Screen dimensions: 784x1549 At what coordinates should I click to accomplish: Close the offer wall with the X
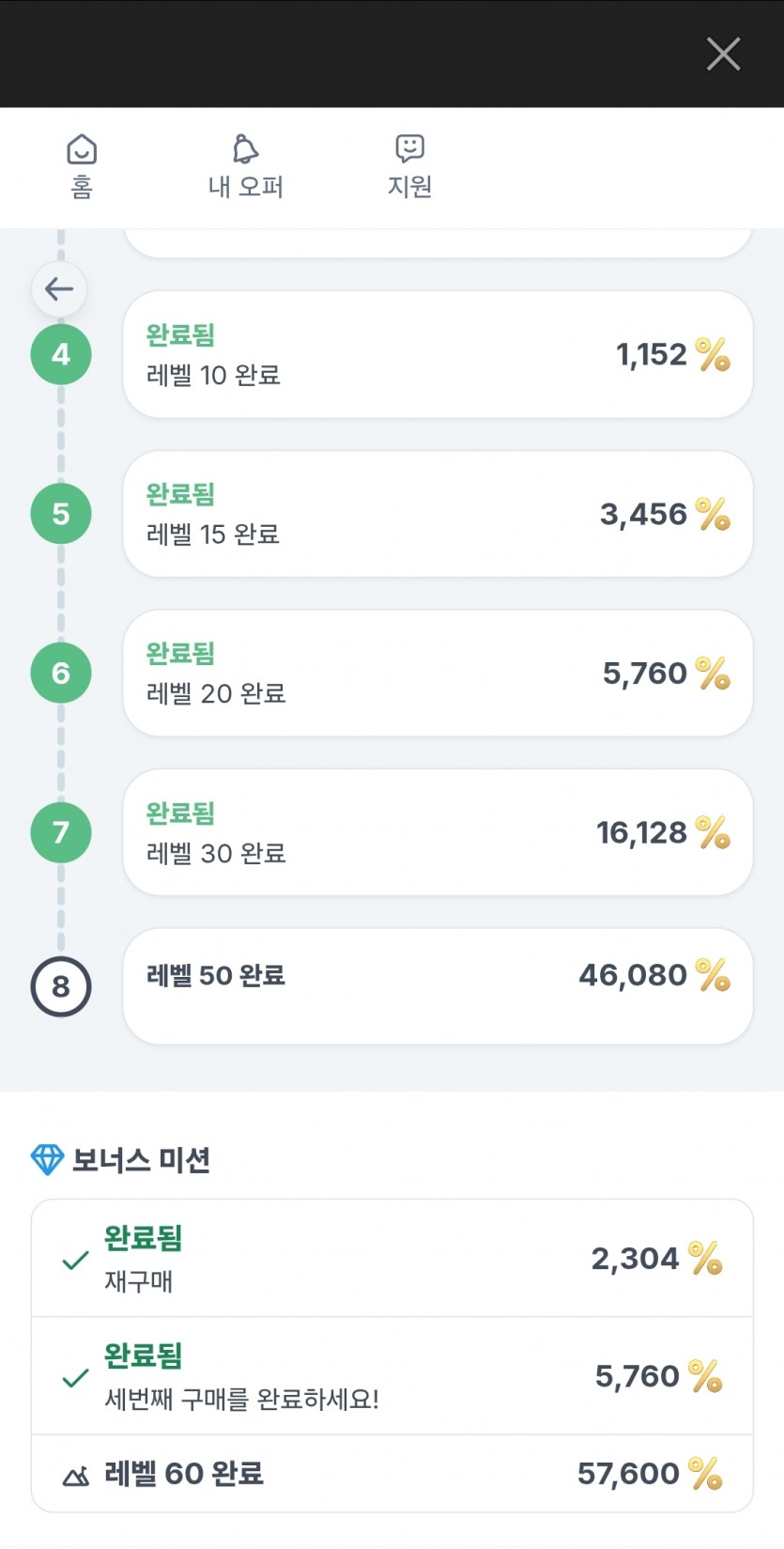723,54
